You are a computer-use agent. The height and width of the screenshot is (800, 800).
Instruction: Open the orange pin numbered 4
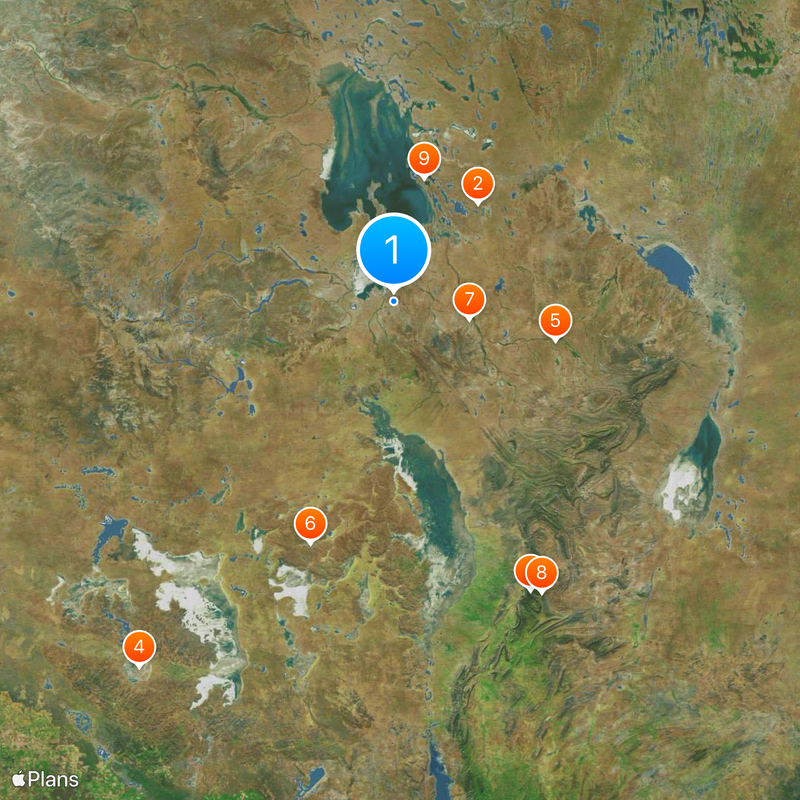(139, 647)
